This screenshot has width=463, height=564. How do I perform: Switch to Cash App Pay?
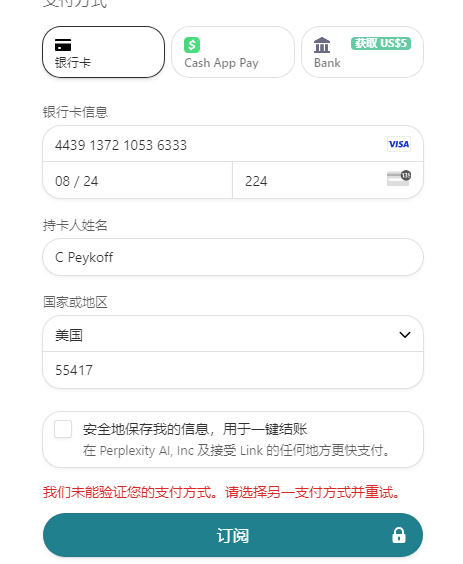pos(233,52)
